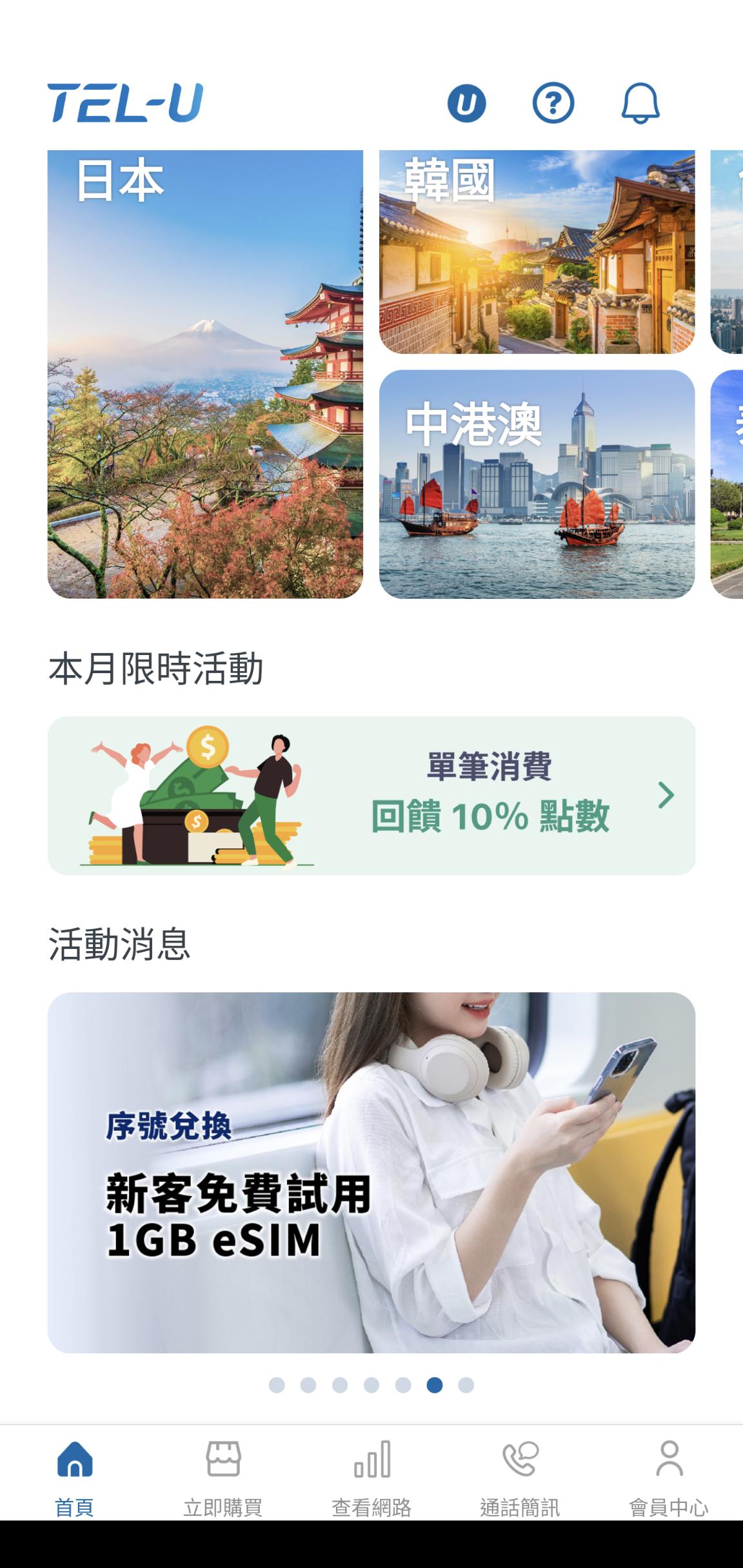Open the U points icon
Screen dimensions: 743x1568
pos(466,103)
